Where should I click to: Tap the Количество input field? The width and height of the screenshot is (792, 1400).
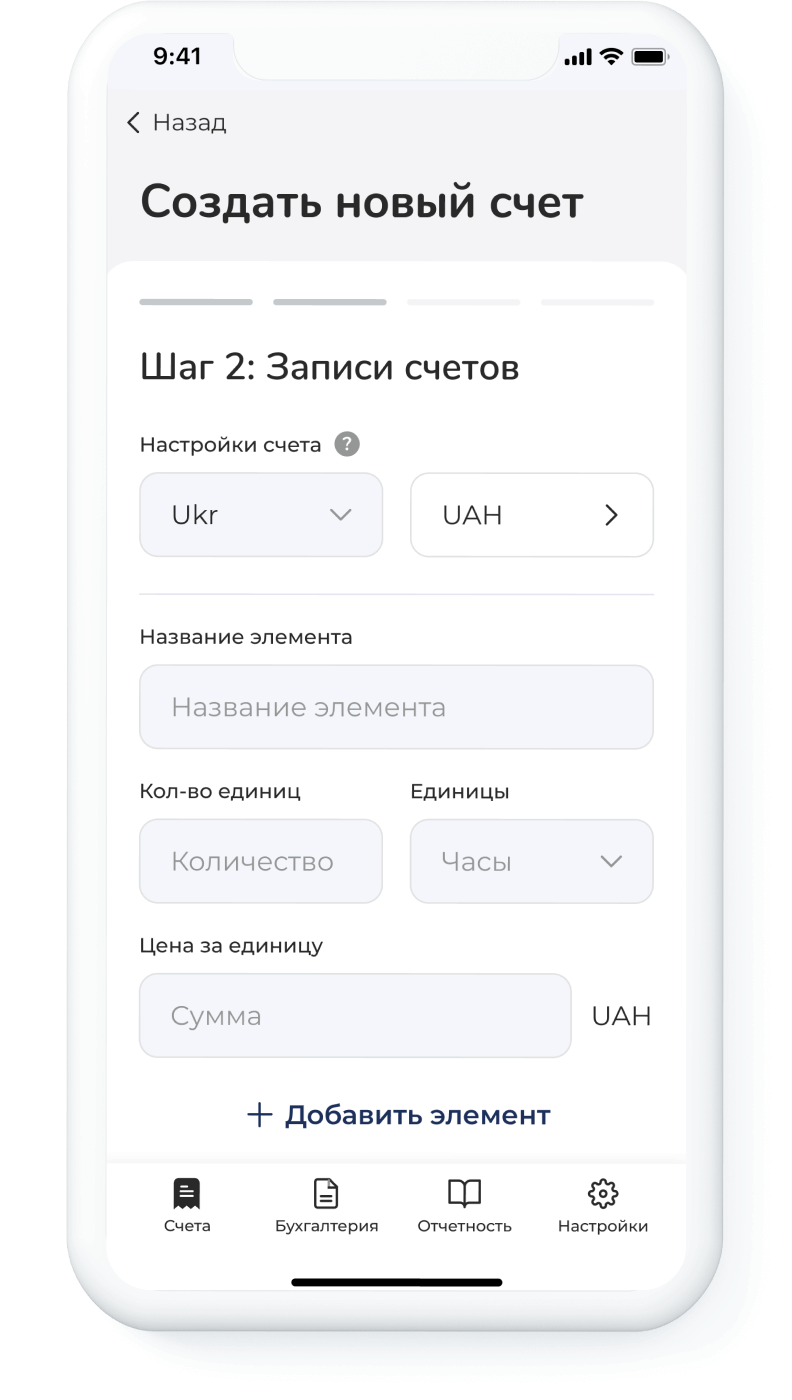(x=261, y=861)
